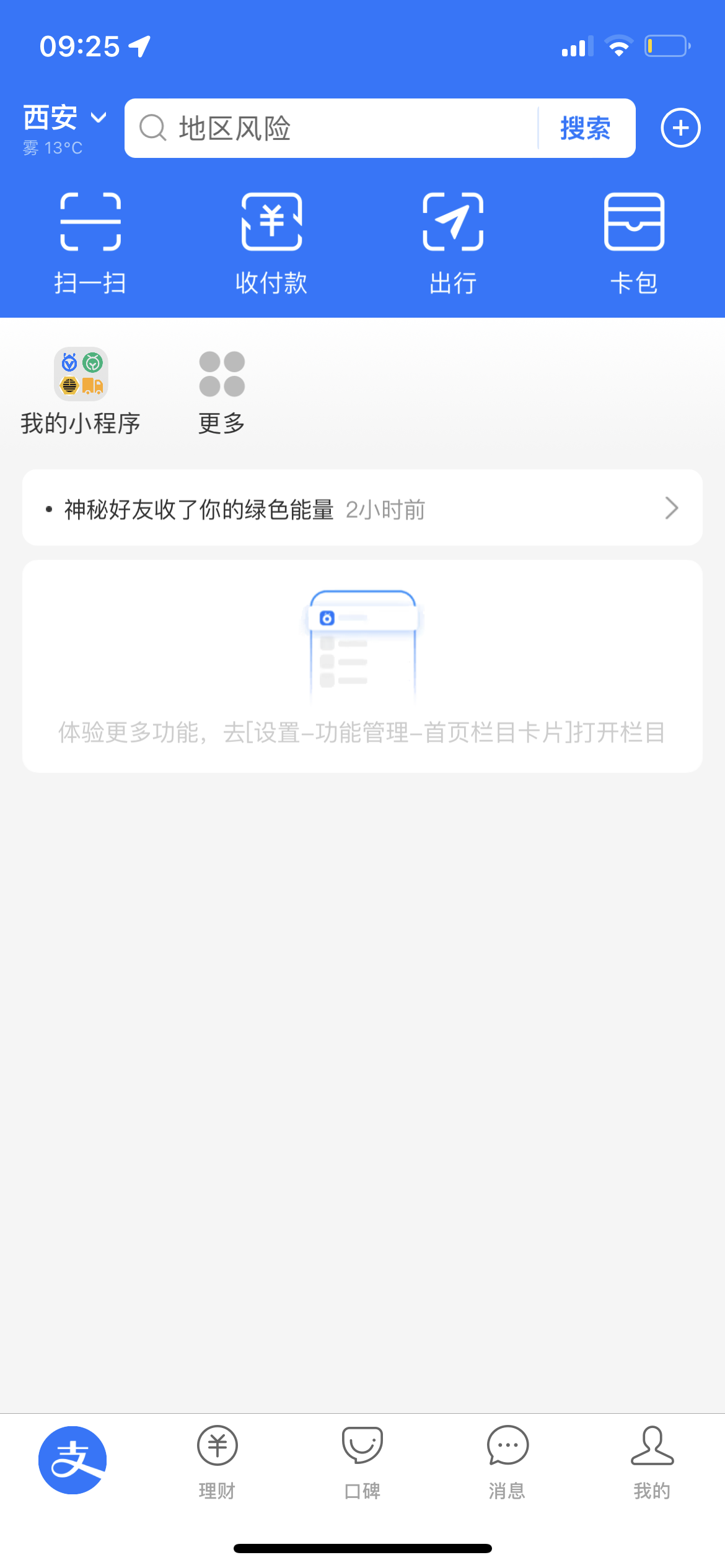Switch to the 我的 tab
Image resolution: width=725 pixels, height=1568 pixels.
(x=652, y=1461)
